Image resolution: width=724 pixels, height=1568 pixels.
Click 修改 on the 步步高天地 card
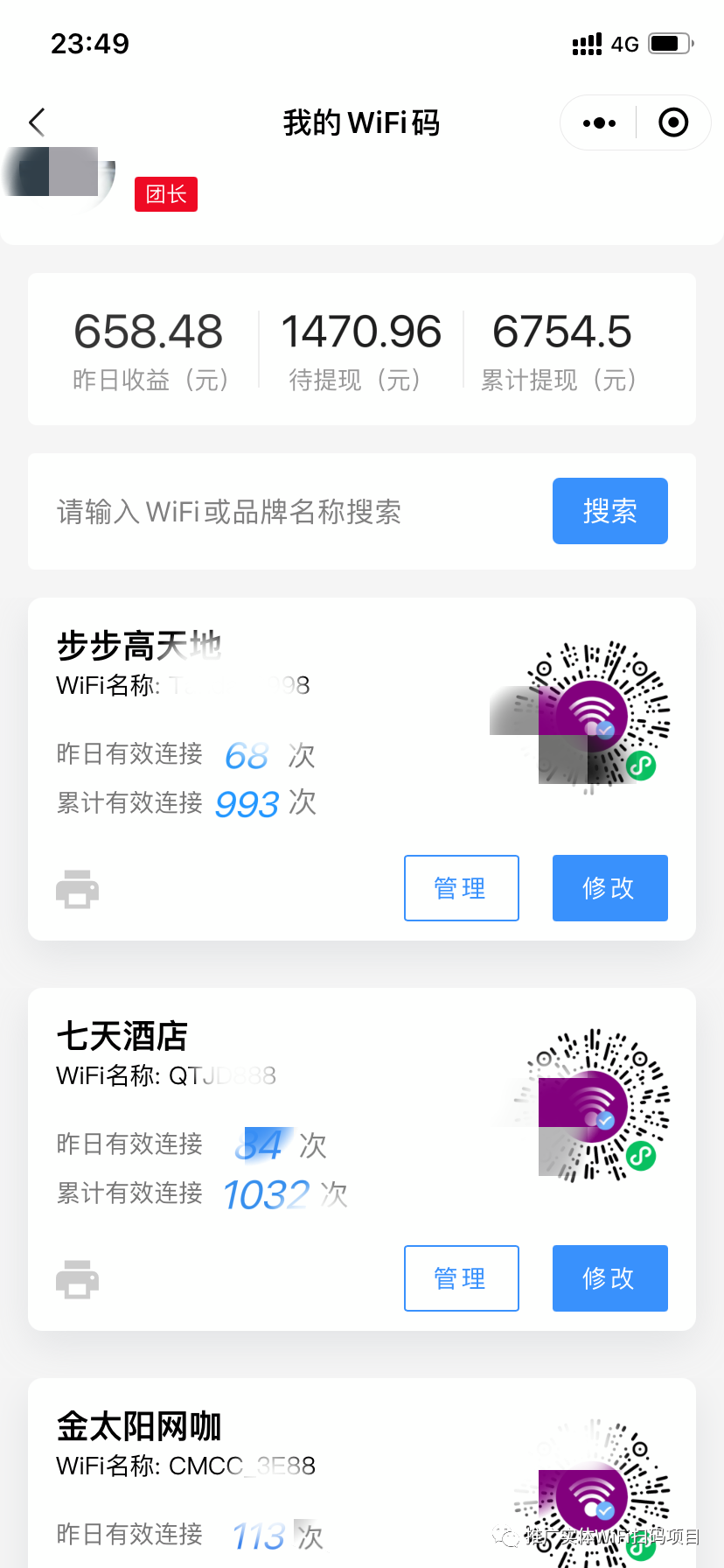coord(609,888)
